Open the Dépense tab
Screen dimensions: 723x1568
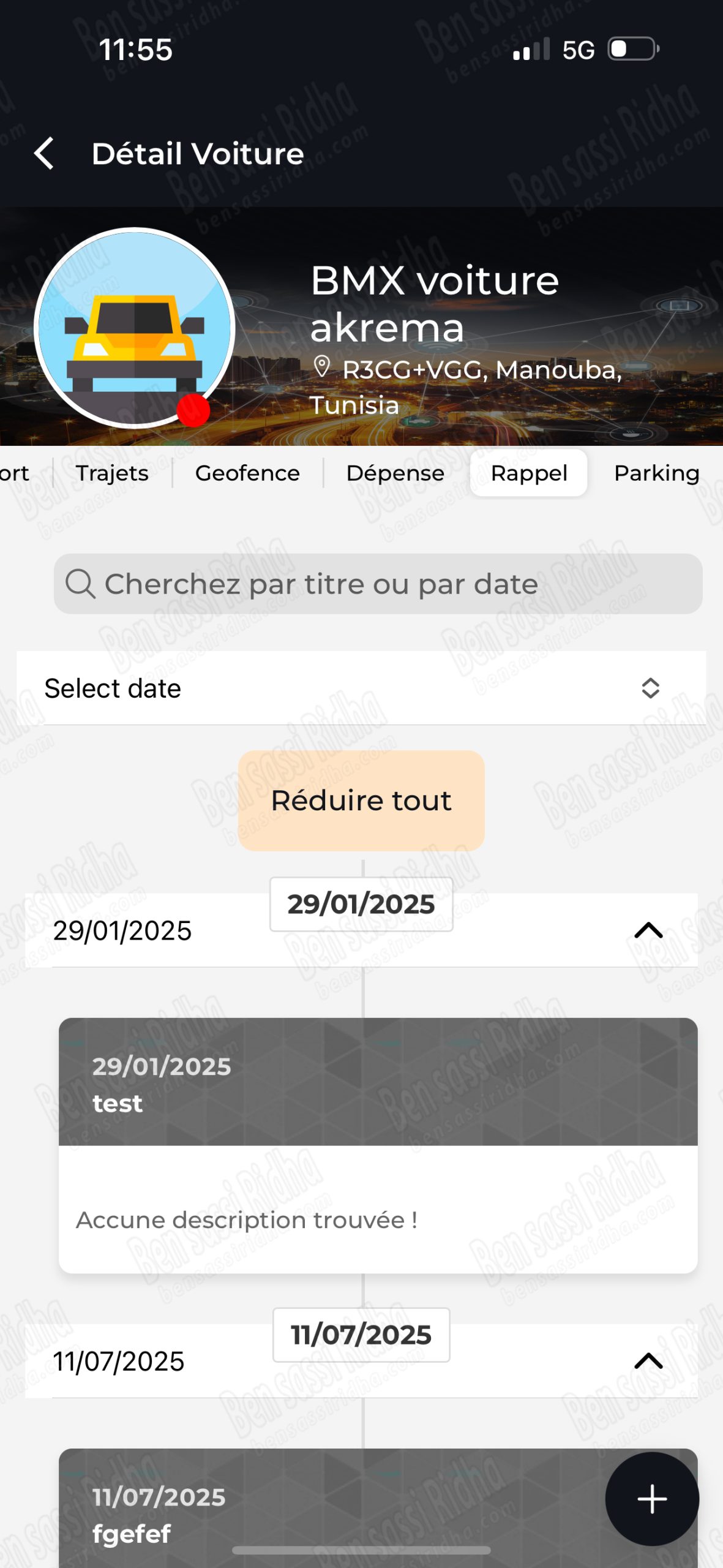click(x=395, y=473)
